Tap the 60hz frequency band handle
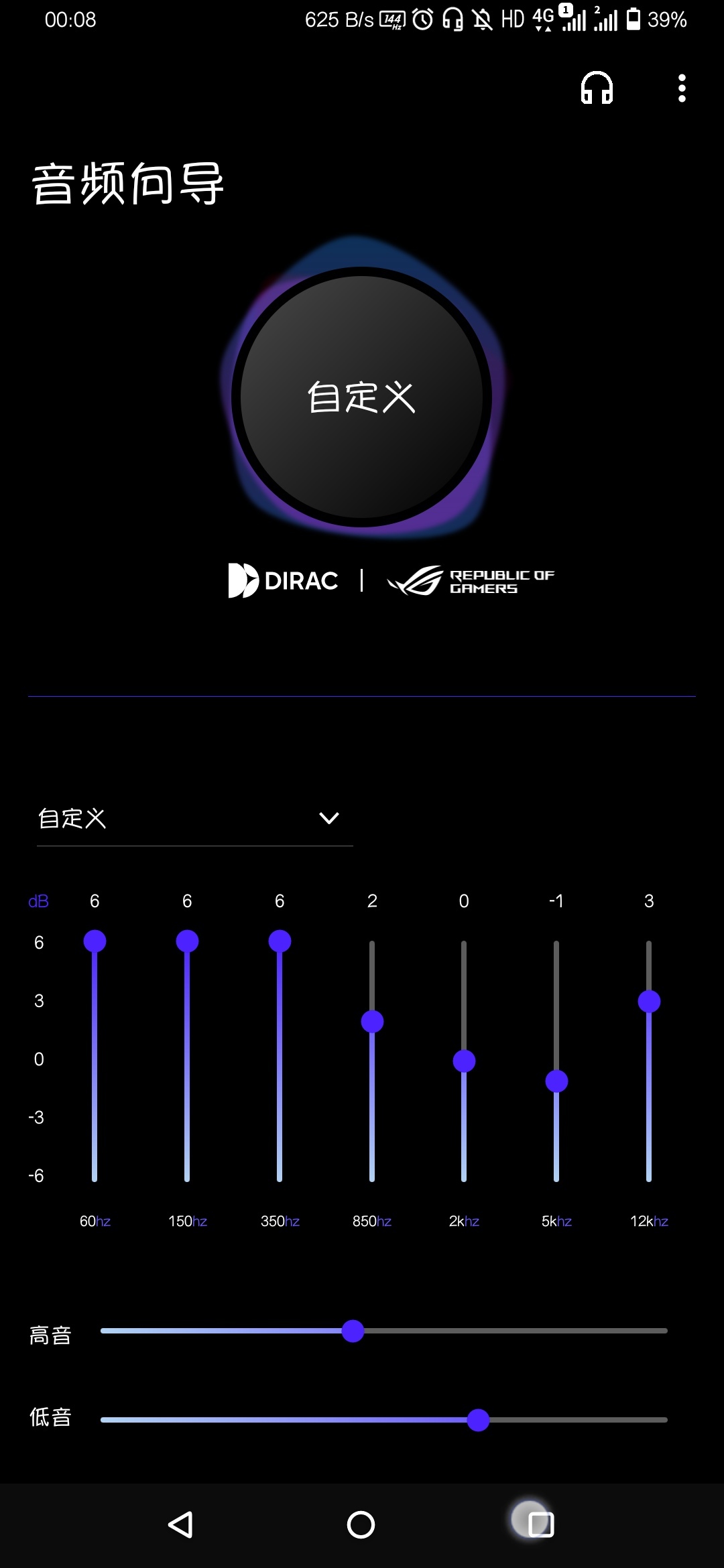This screenshot has width=724, height=1568. click(x=94, y=940)
